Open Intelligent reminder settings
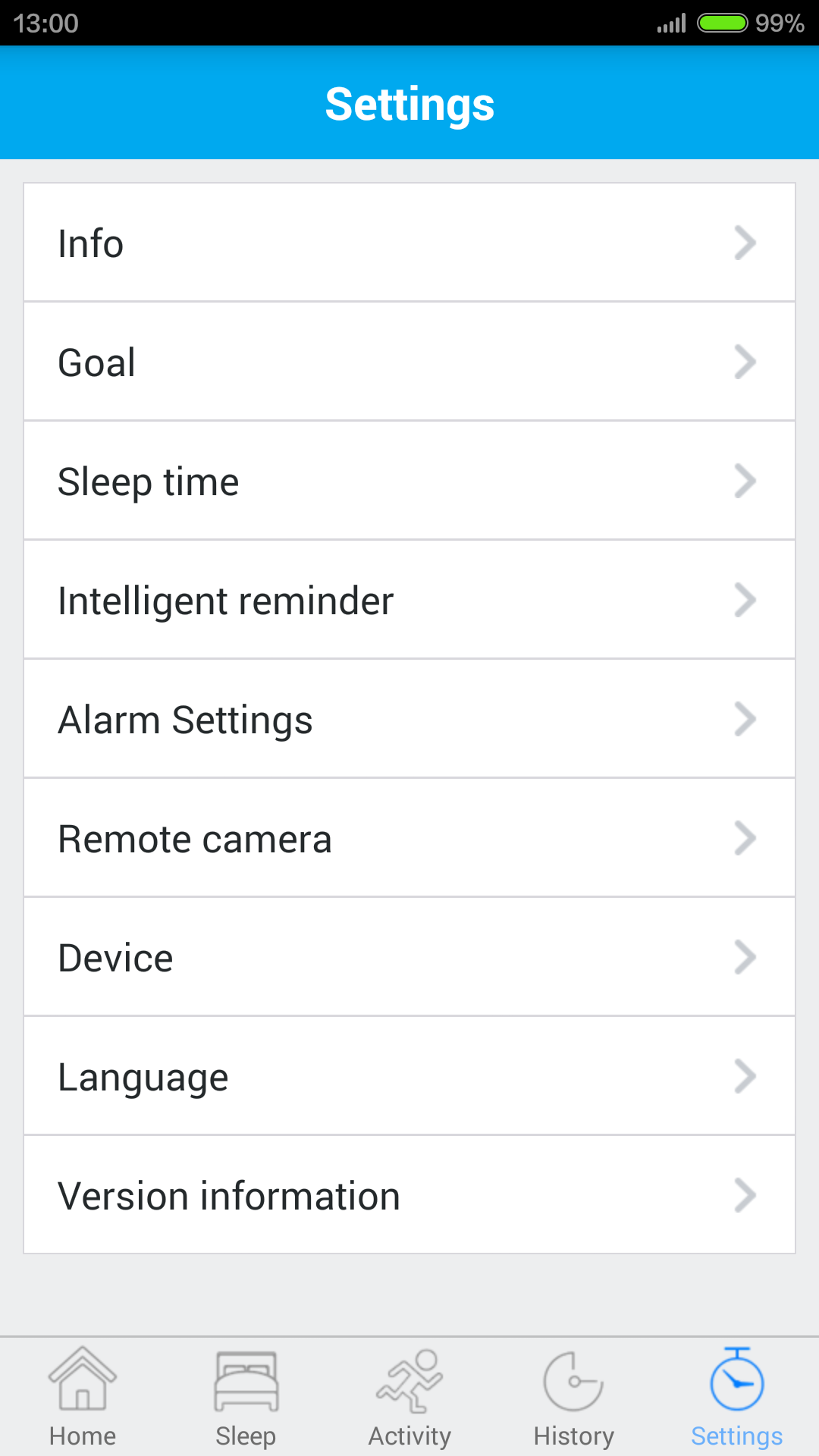This screenshot has height=1456, width=819. (409, 600)
